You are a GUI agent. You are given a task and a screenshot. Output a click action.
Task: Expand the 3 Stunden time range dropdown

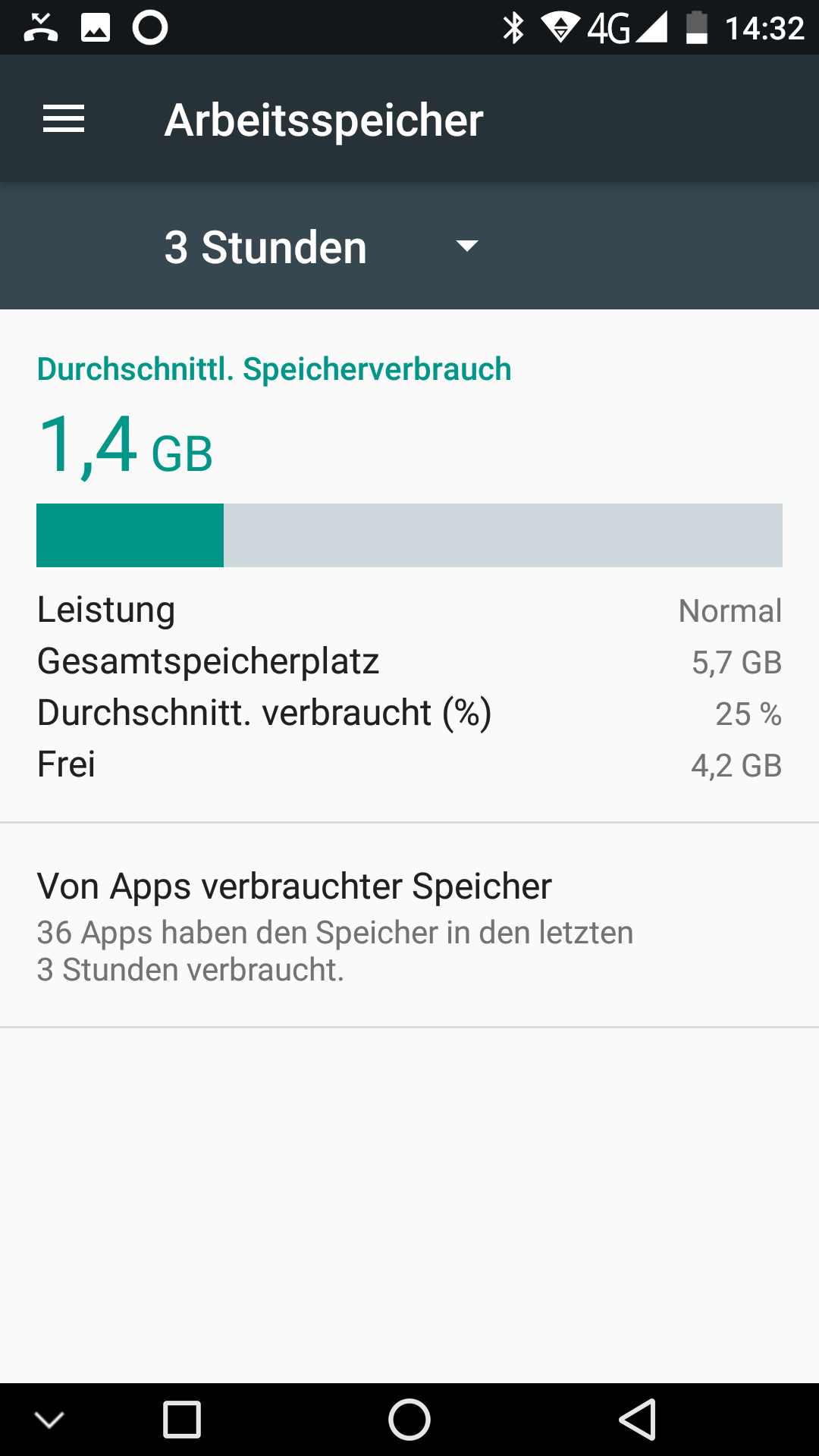pos(322,246)
